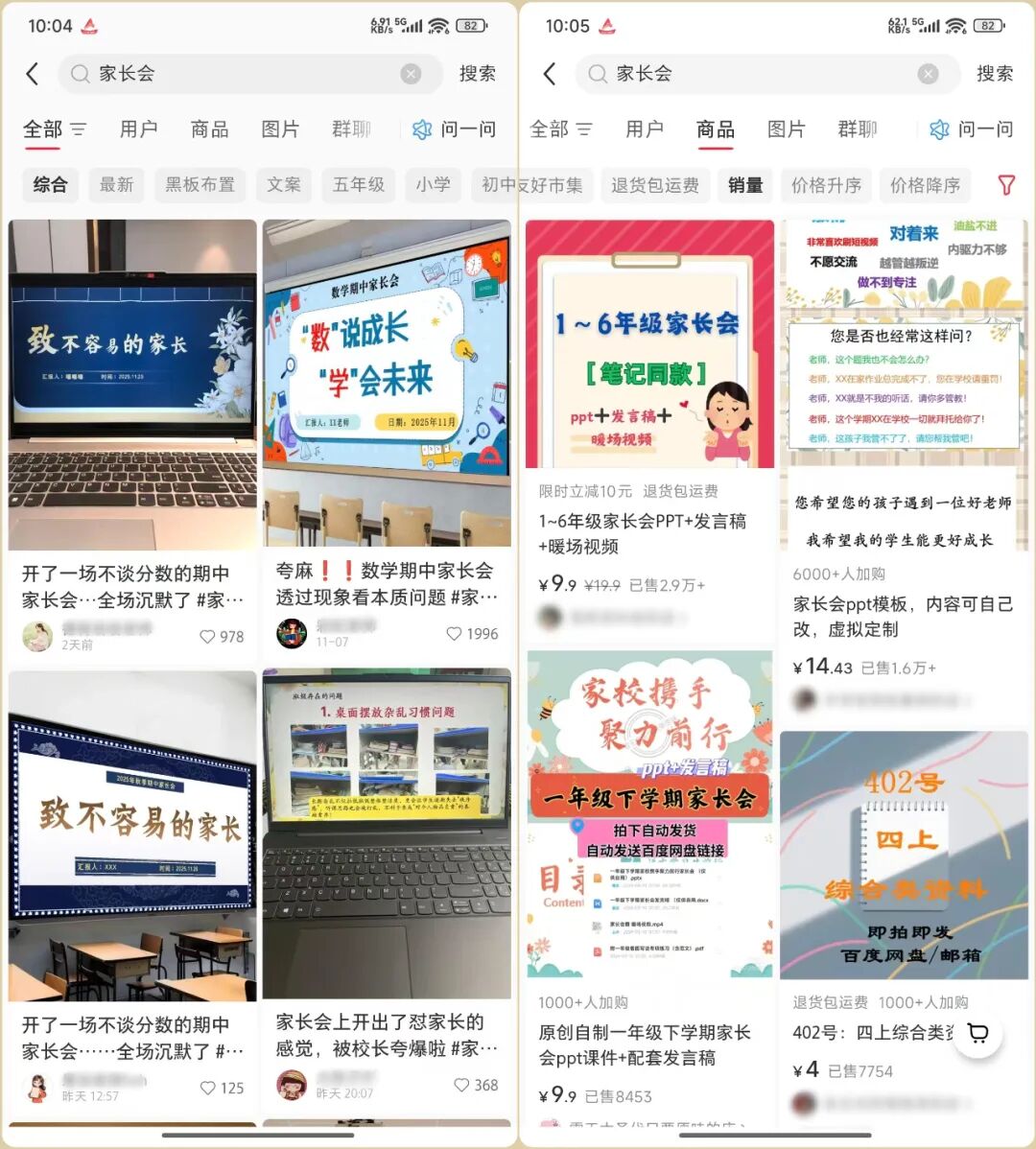1036x1149 pixels.
Task: Select 价格升序 sorting
Action: [827, 185]
